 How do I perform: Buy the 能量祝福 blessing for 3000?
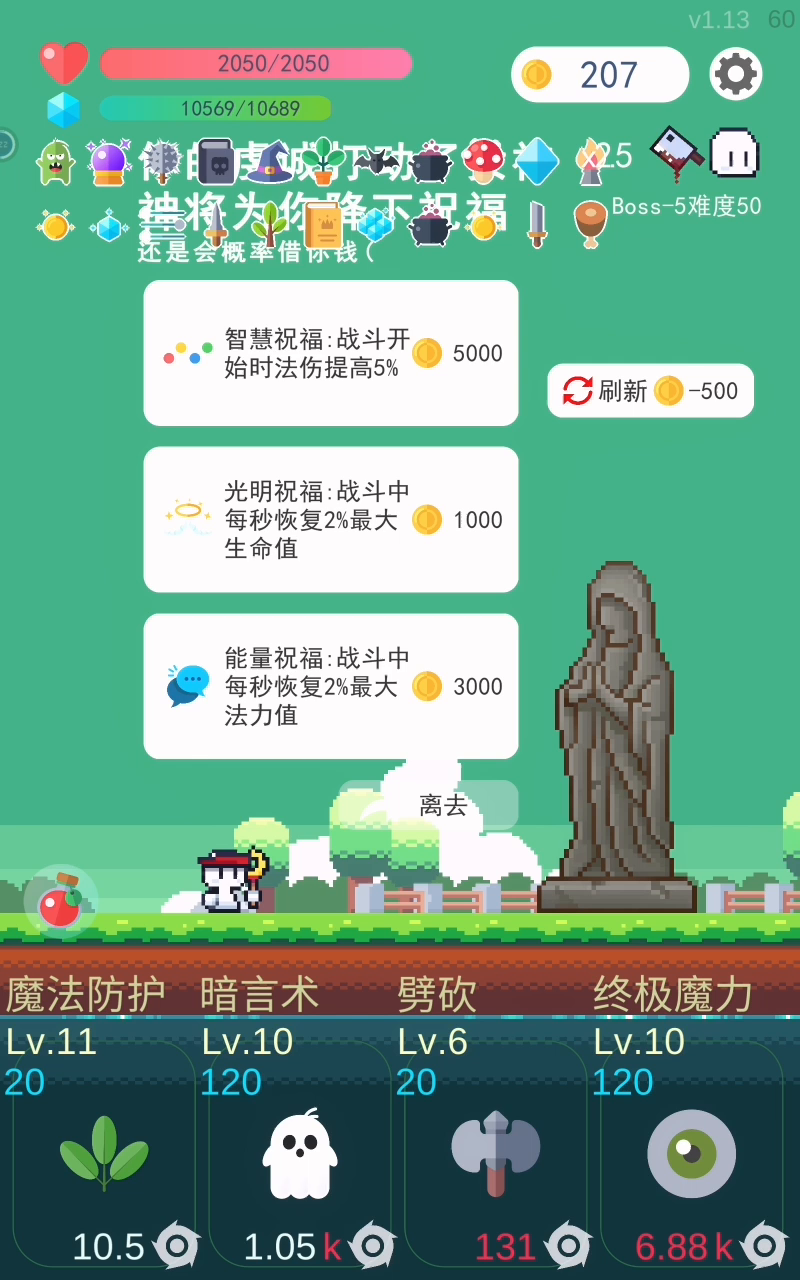pyautogui.click(x=331, y=686)
